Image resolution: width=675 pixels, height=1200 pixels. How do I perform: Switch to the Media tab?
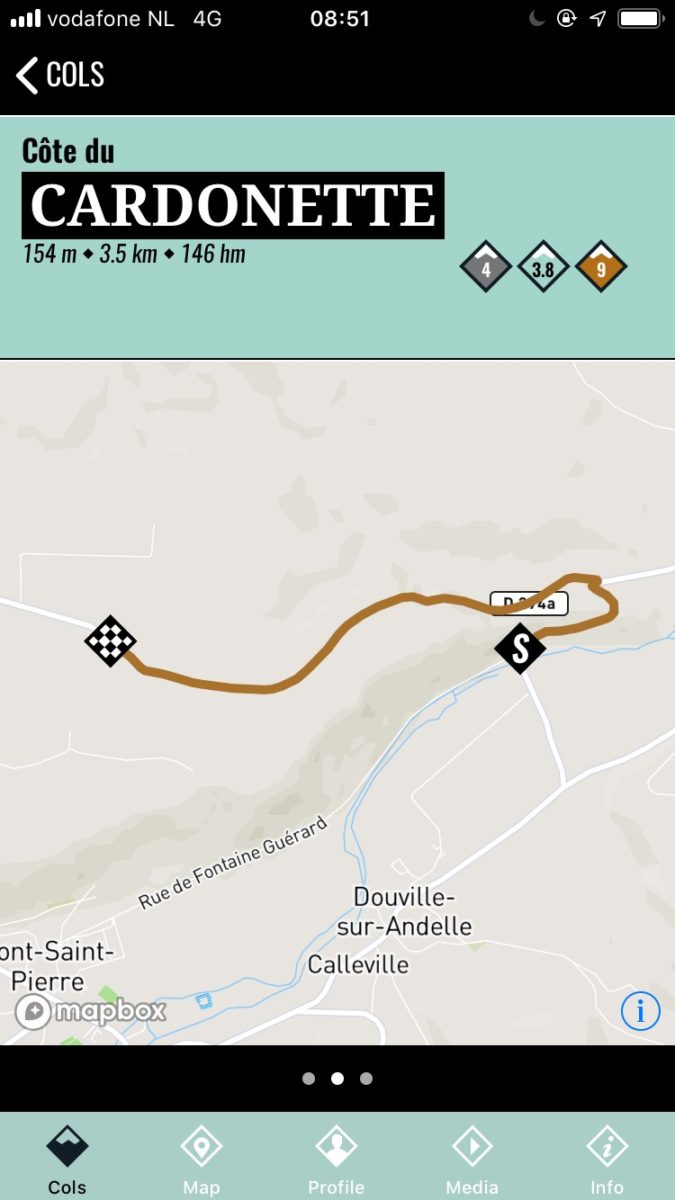472,1158
